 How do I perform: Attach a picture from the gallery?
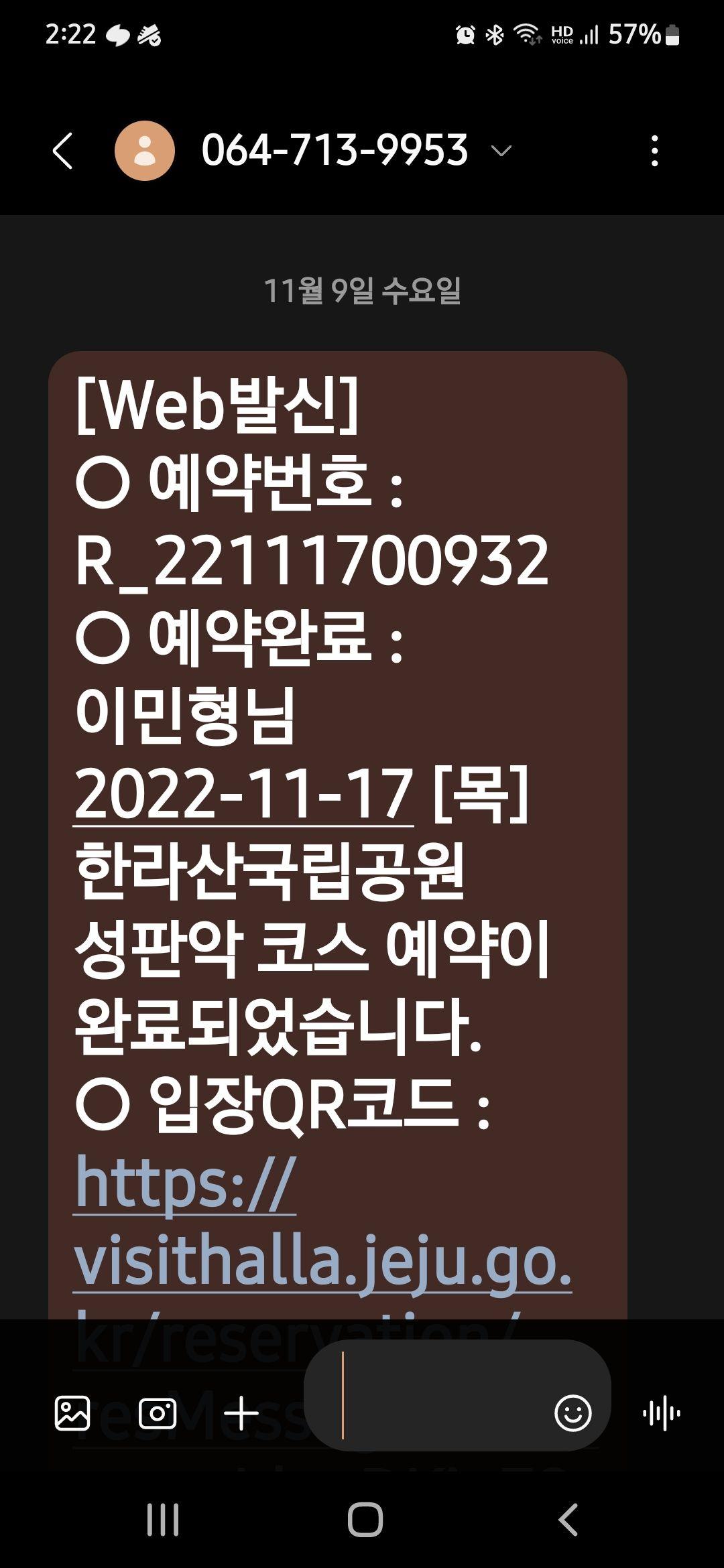click(72, 1413)
